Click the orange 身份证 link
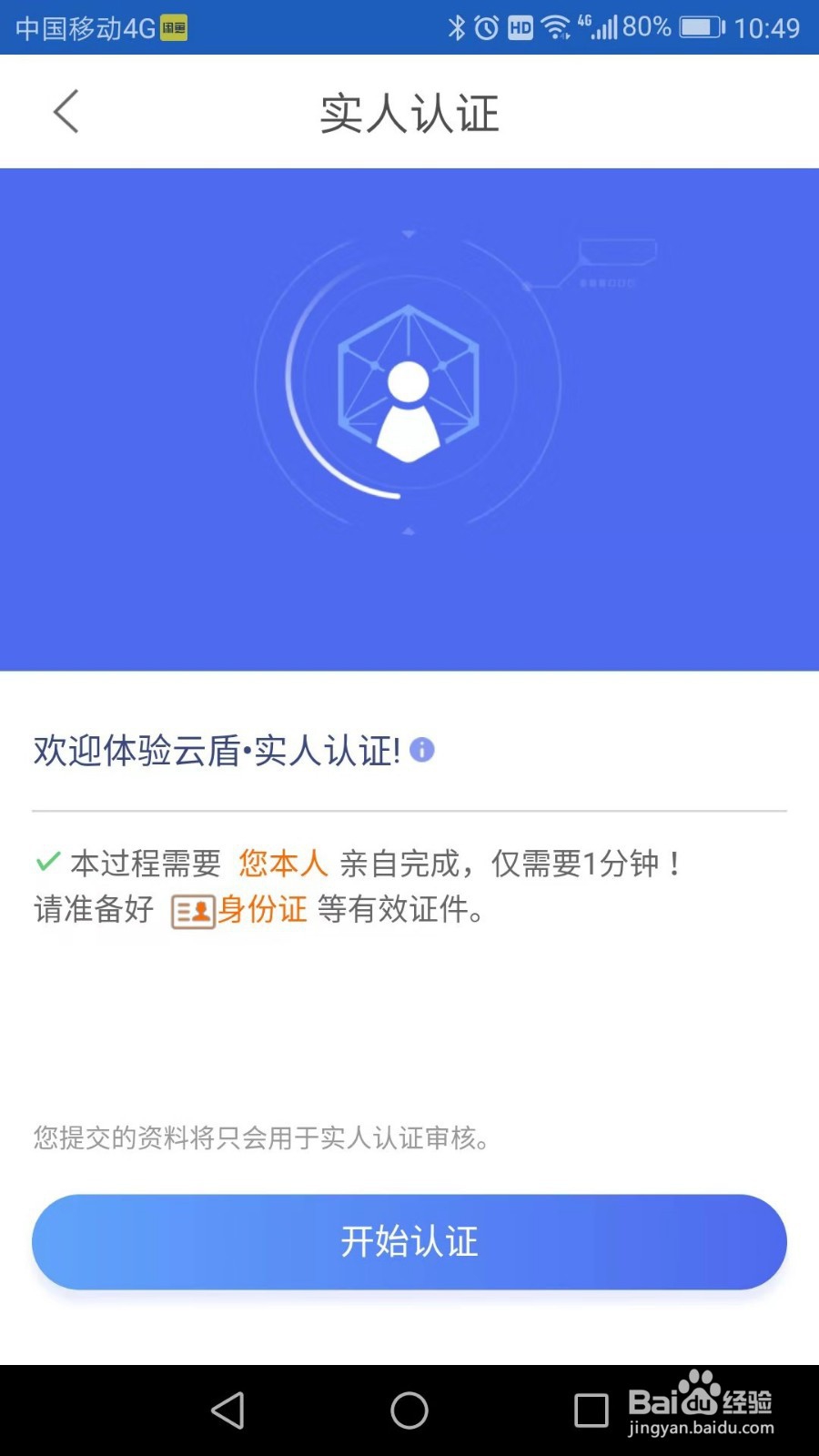 264,910
